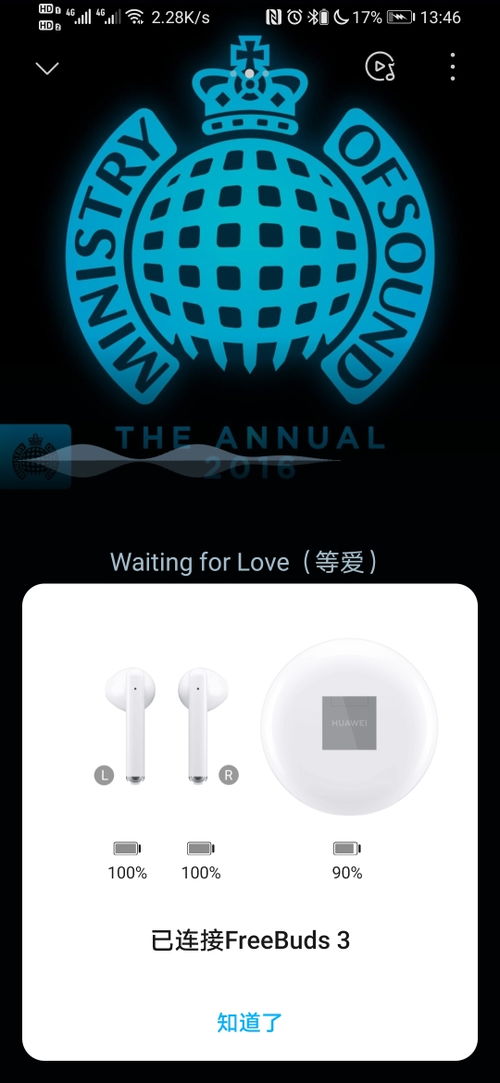
Task: Collapse the player with the down chevron
Action: click(x=47, y=68)
